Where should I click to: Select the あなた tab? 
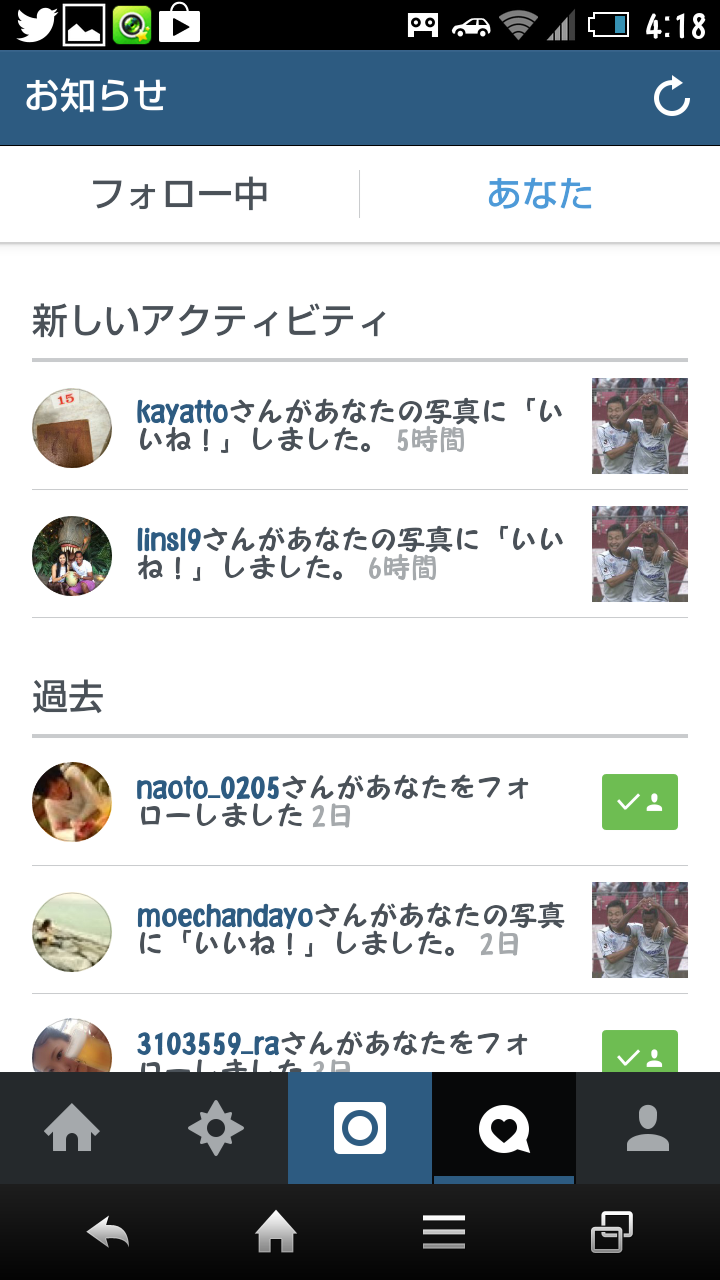540,194
